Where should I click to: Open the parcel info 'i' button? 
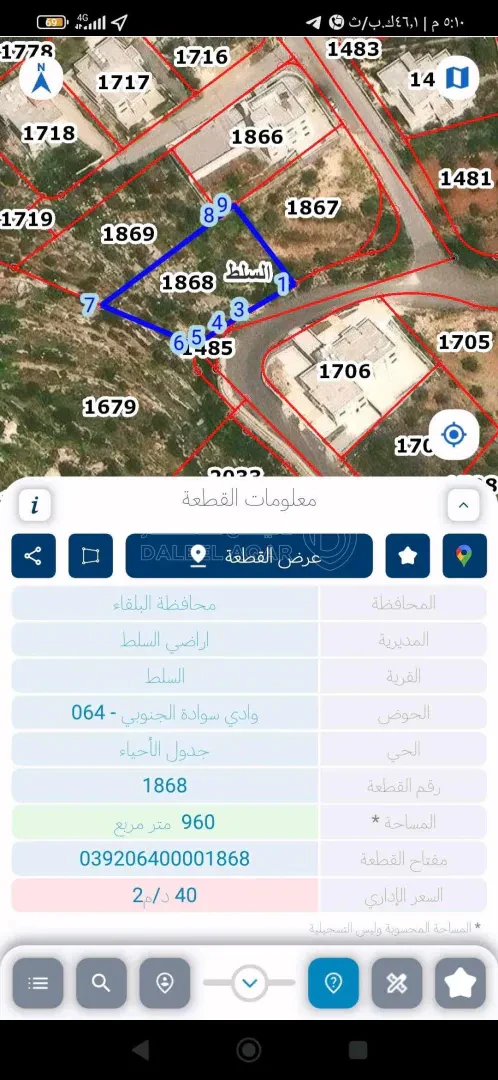pyautogui.click(x=34, y=506)
